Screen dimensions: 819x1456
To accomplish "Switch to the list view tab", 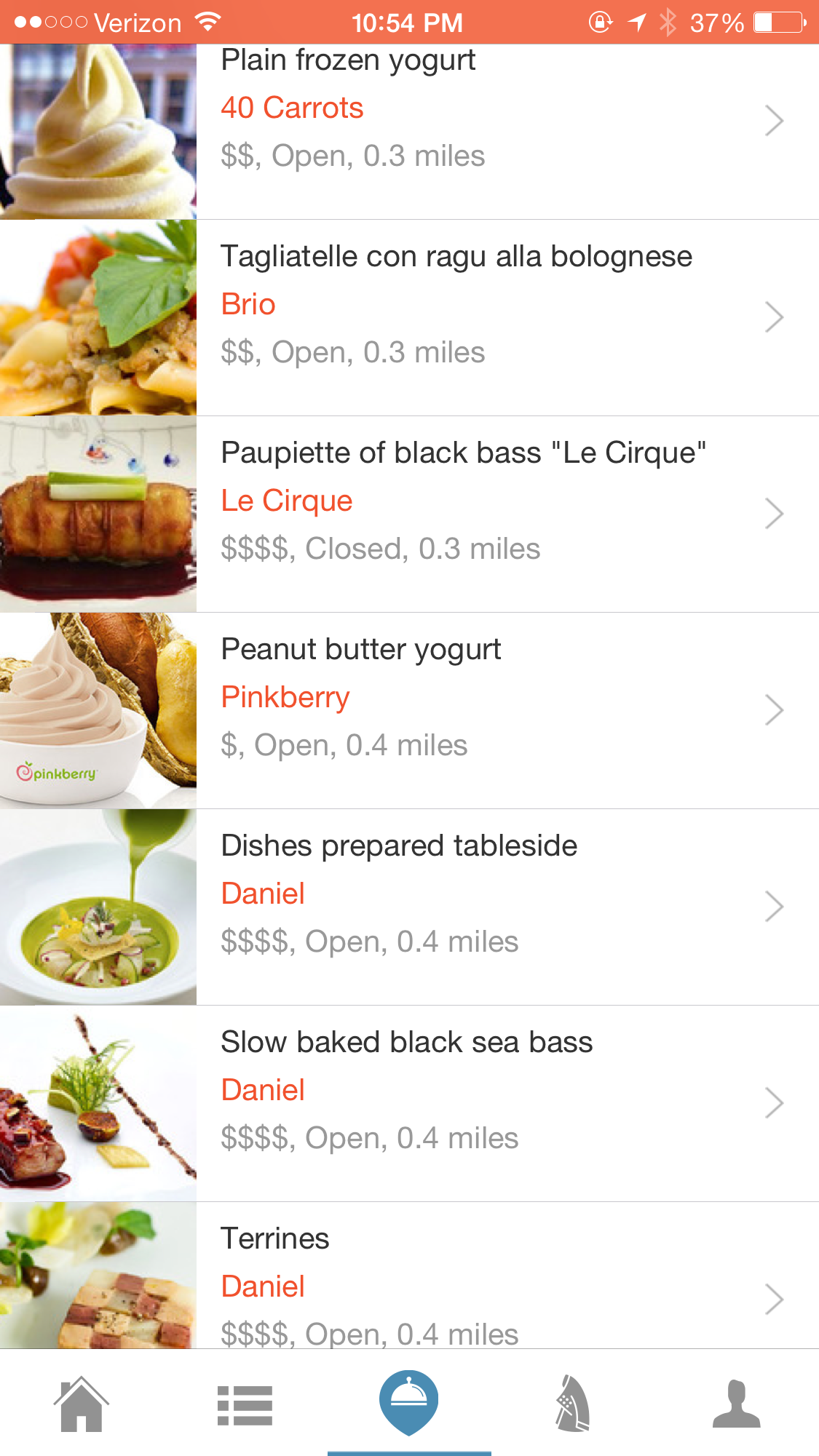I will 245,1404.
